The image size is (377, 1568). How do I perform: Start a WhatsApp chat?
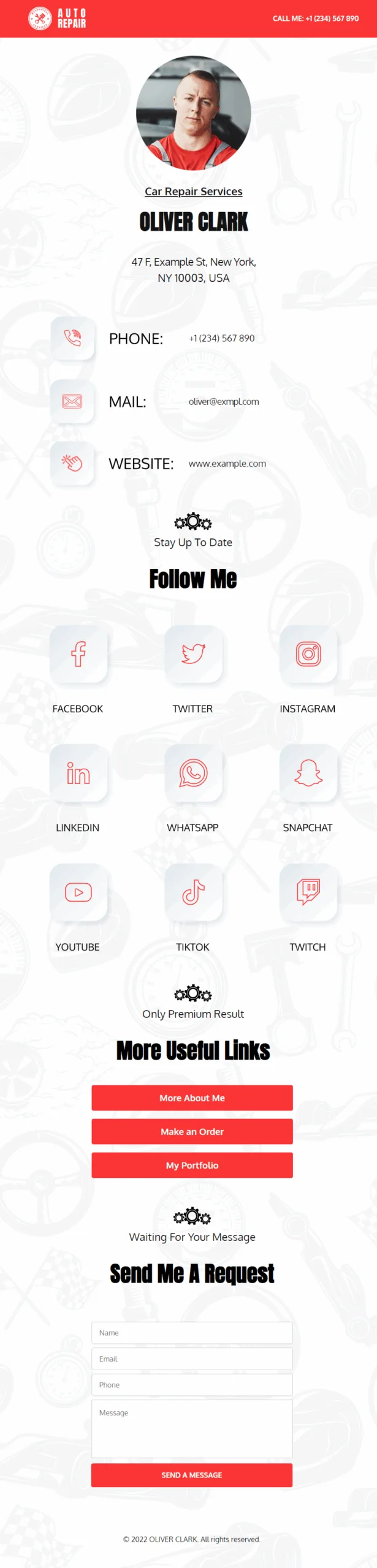point(193,774)
